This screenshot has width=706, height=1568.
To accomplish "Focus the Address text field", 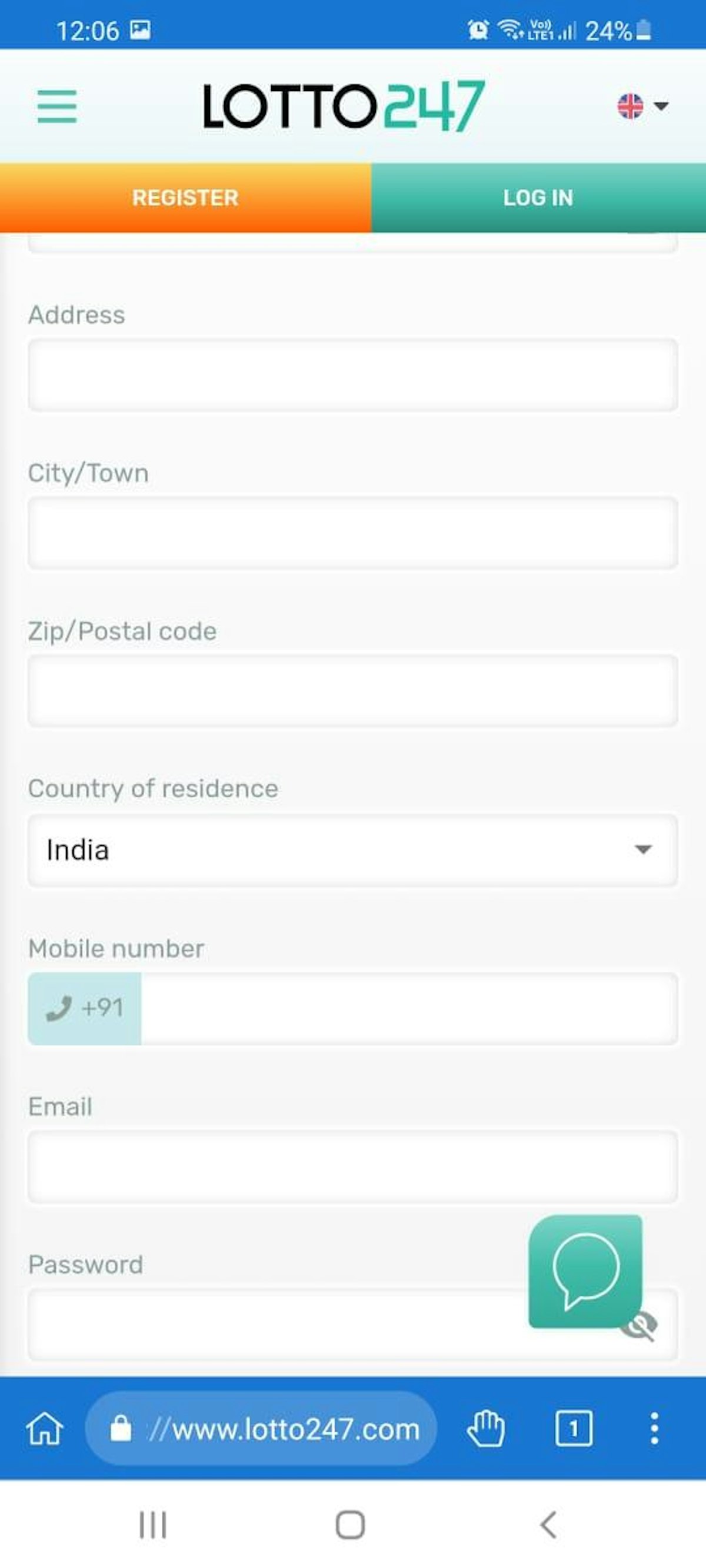I will pyautogui.click(x=352, y=375).
